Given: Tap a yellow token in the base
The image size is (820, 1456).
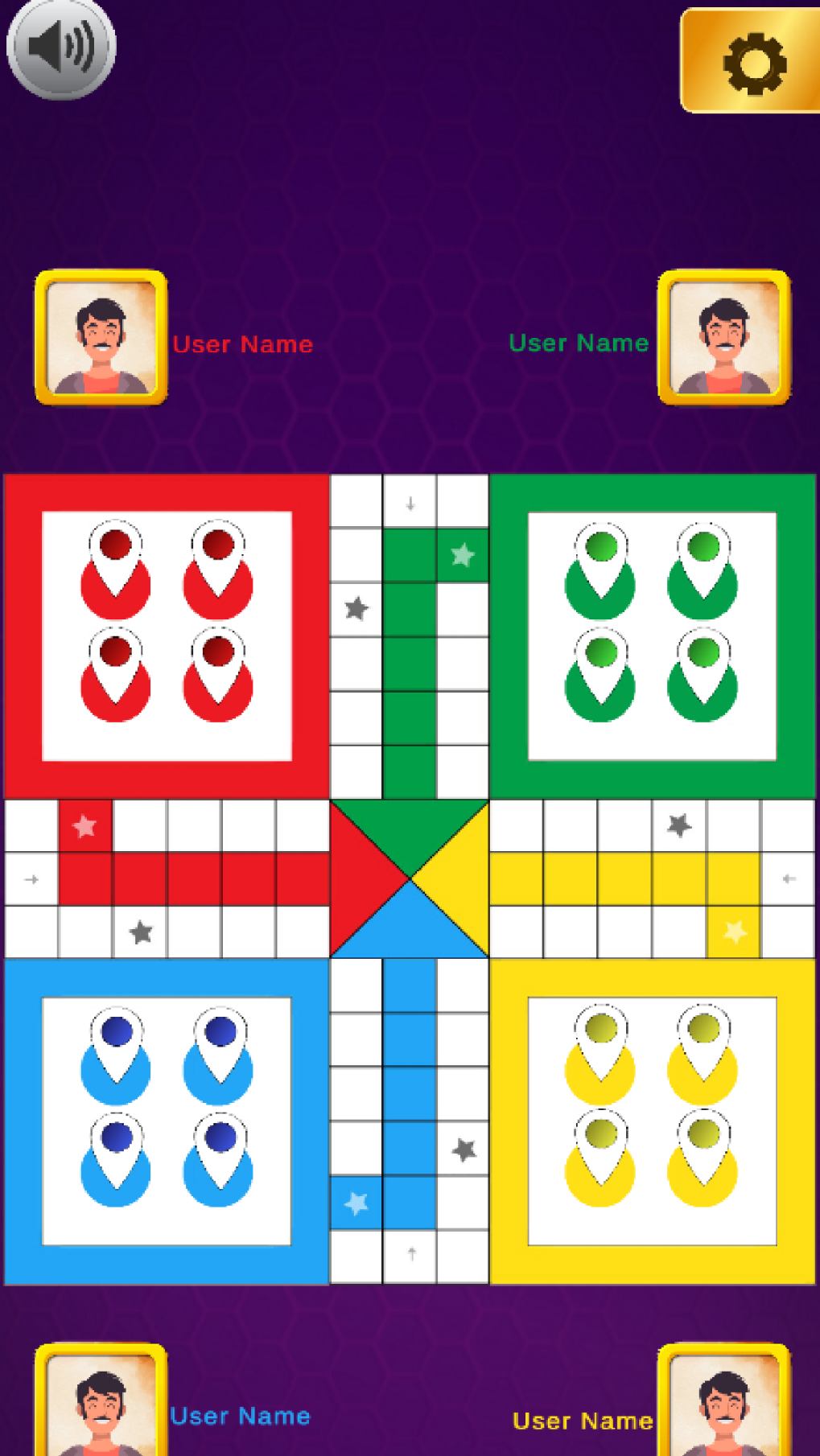Looking at the screenshot, I should (x=600, y=1046).
